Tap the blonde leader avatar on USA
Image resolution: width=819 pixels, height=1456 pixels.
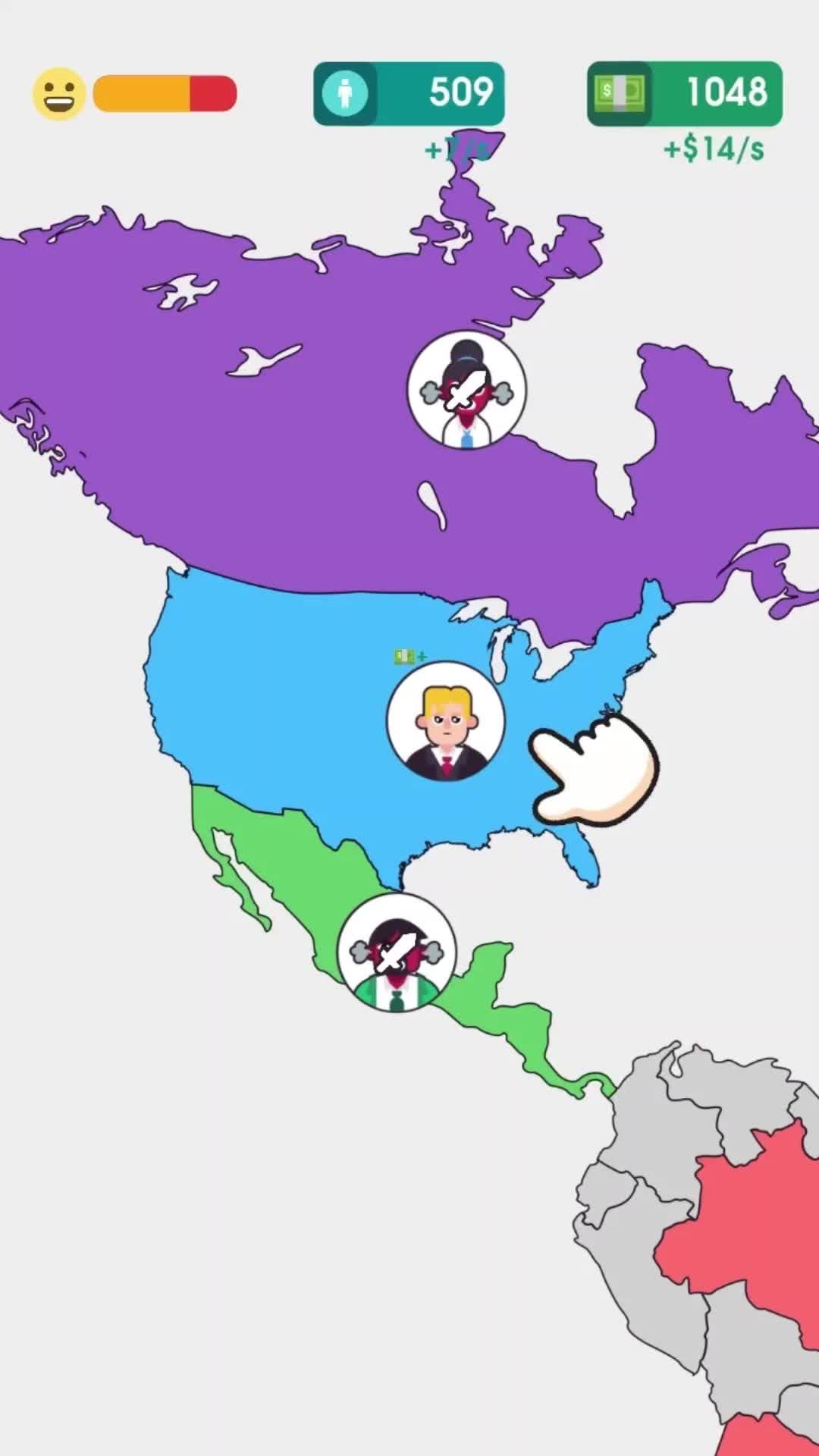click(x=446, y=721)
